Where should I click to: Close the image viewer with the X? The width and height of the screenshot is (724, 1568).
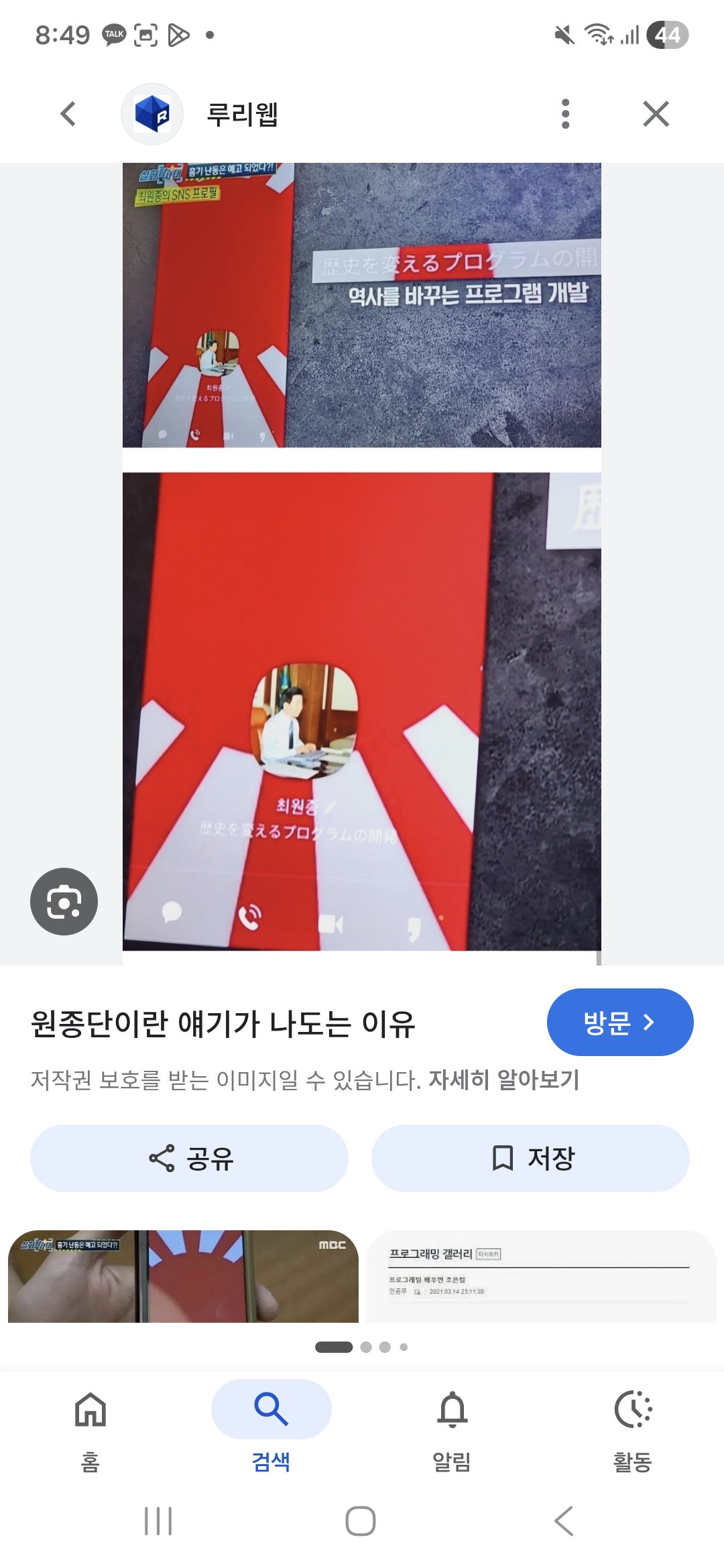coord(656,114)
